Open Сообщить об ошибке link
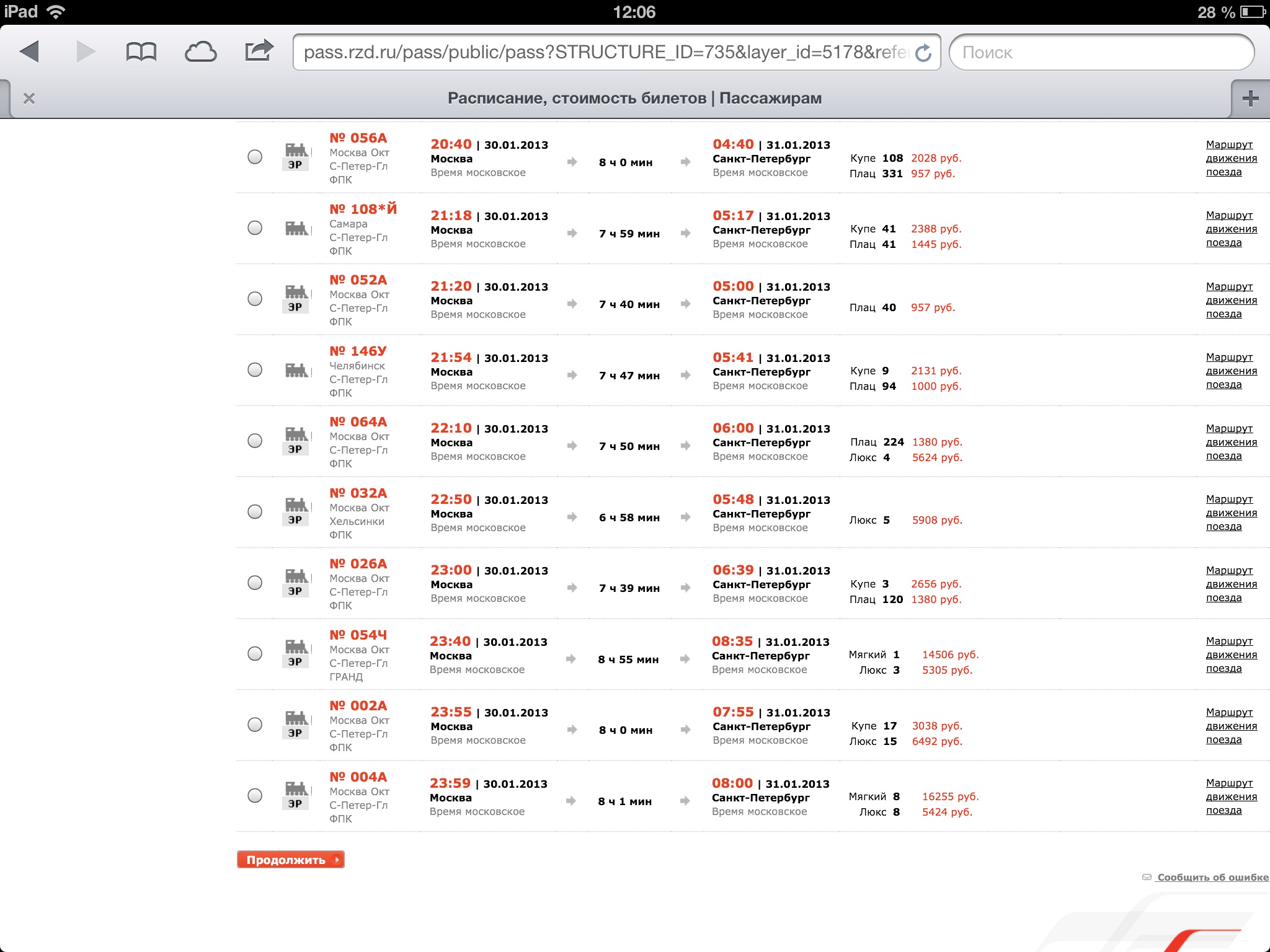This screenshot has height=952, width=1270. tap(1211, 877)
